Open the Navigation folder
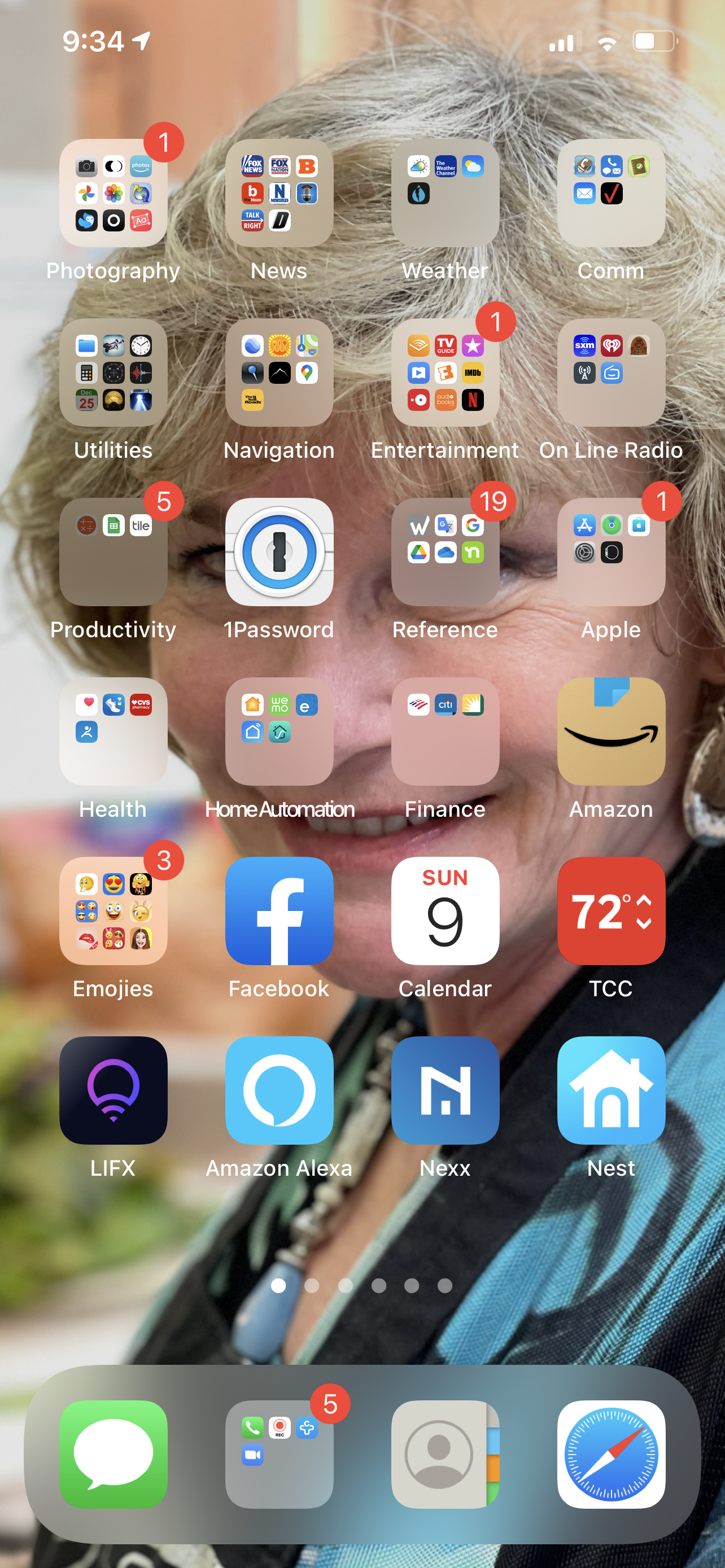Screen dimensions: 725x1568 click(x=279, y=373)
